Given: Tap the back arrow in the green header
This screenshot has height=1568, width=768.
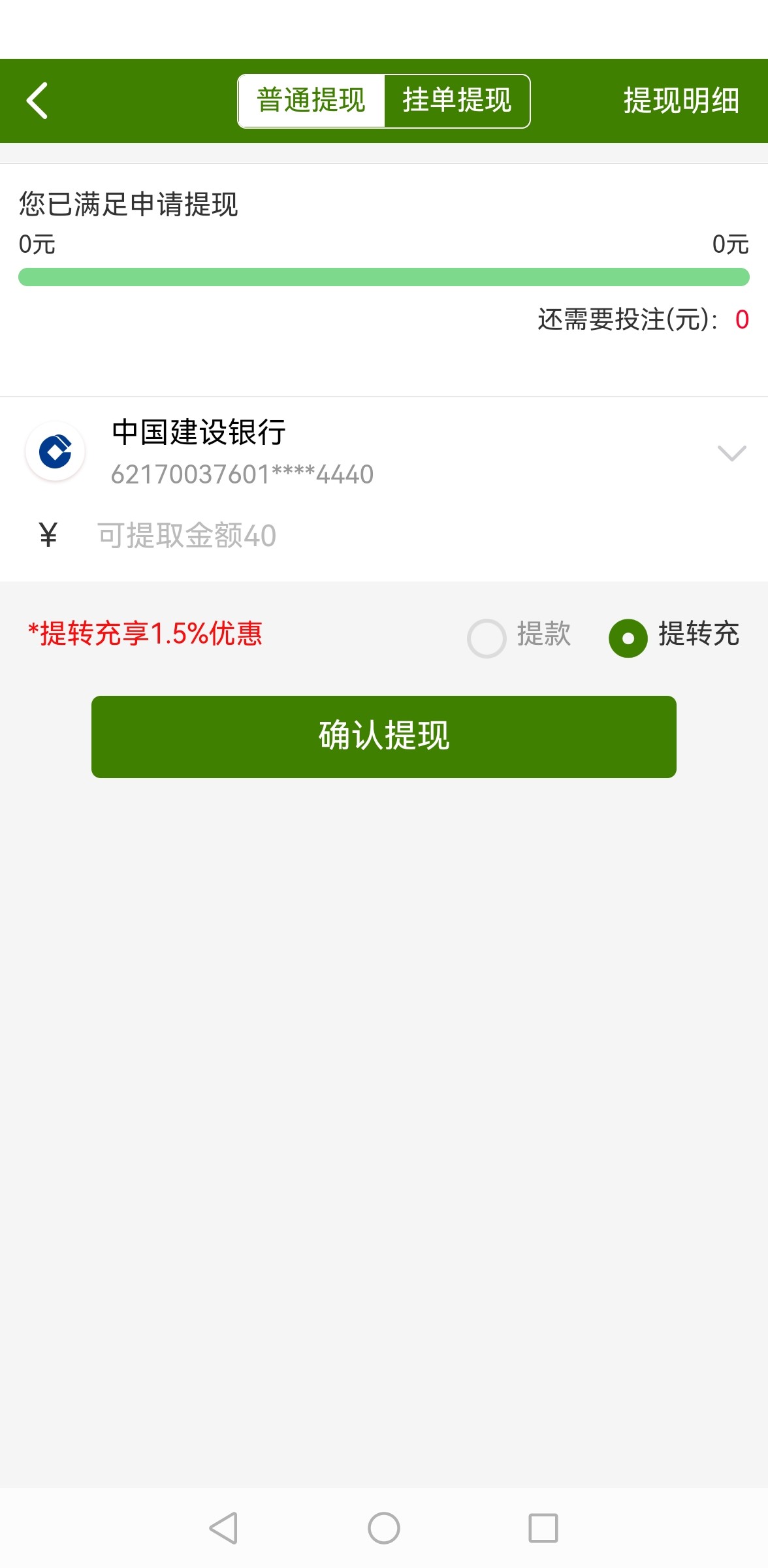Looking at the screenshot, I should (x=37, y=100).
